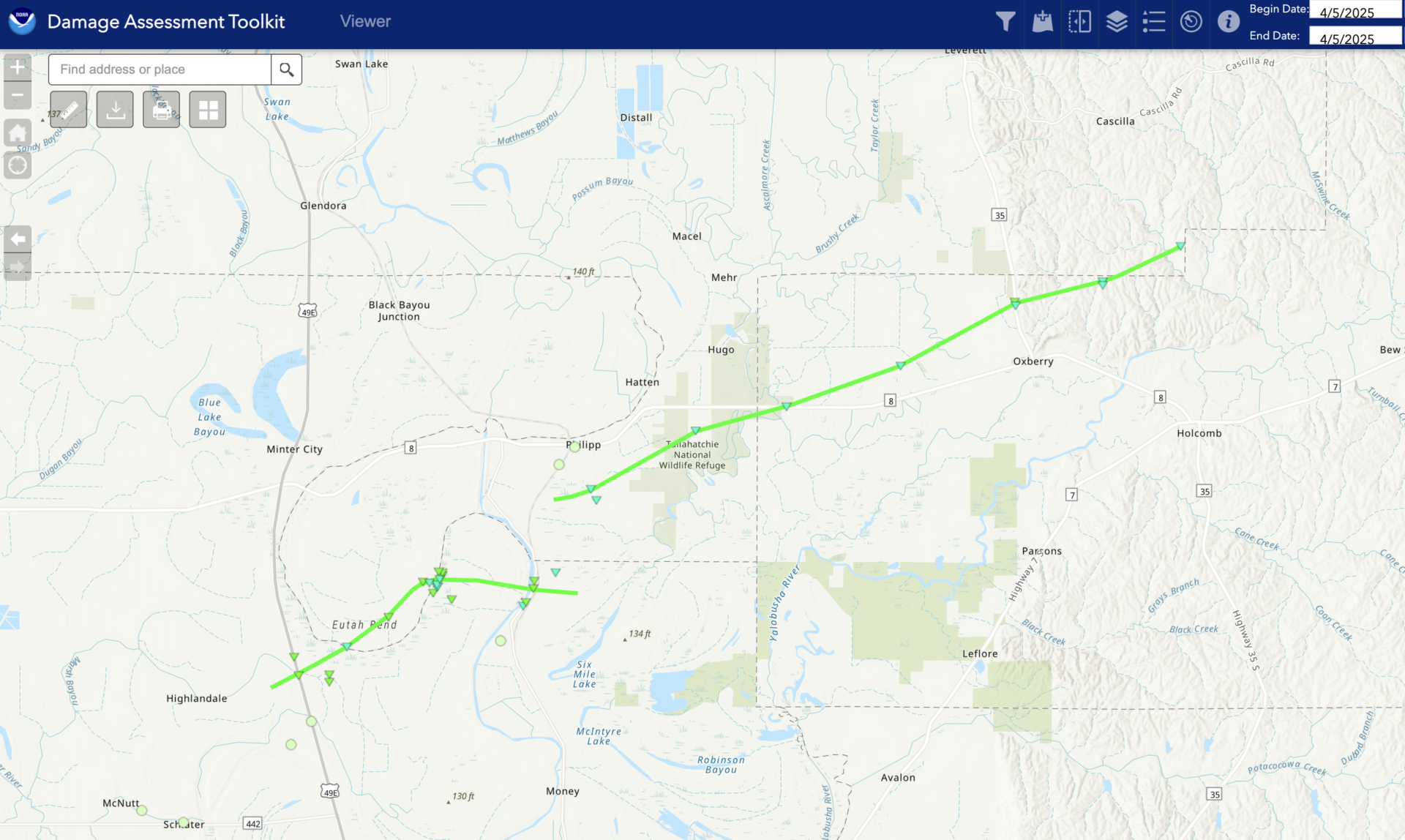
Task: Zoom out of the map
Action: 18,95
